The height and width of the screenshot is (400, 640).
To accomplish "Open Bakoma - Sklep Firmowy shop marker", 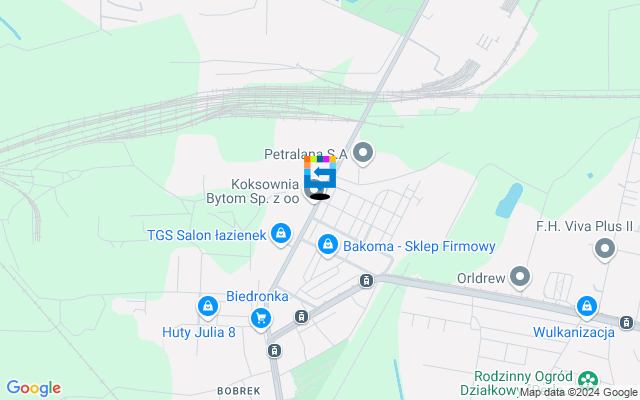I will tap(326, 245).
